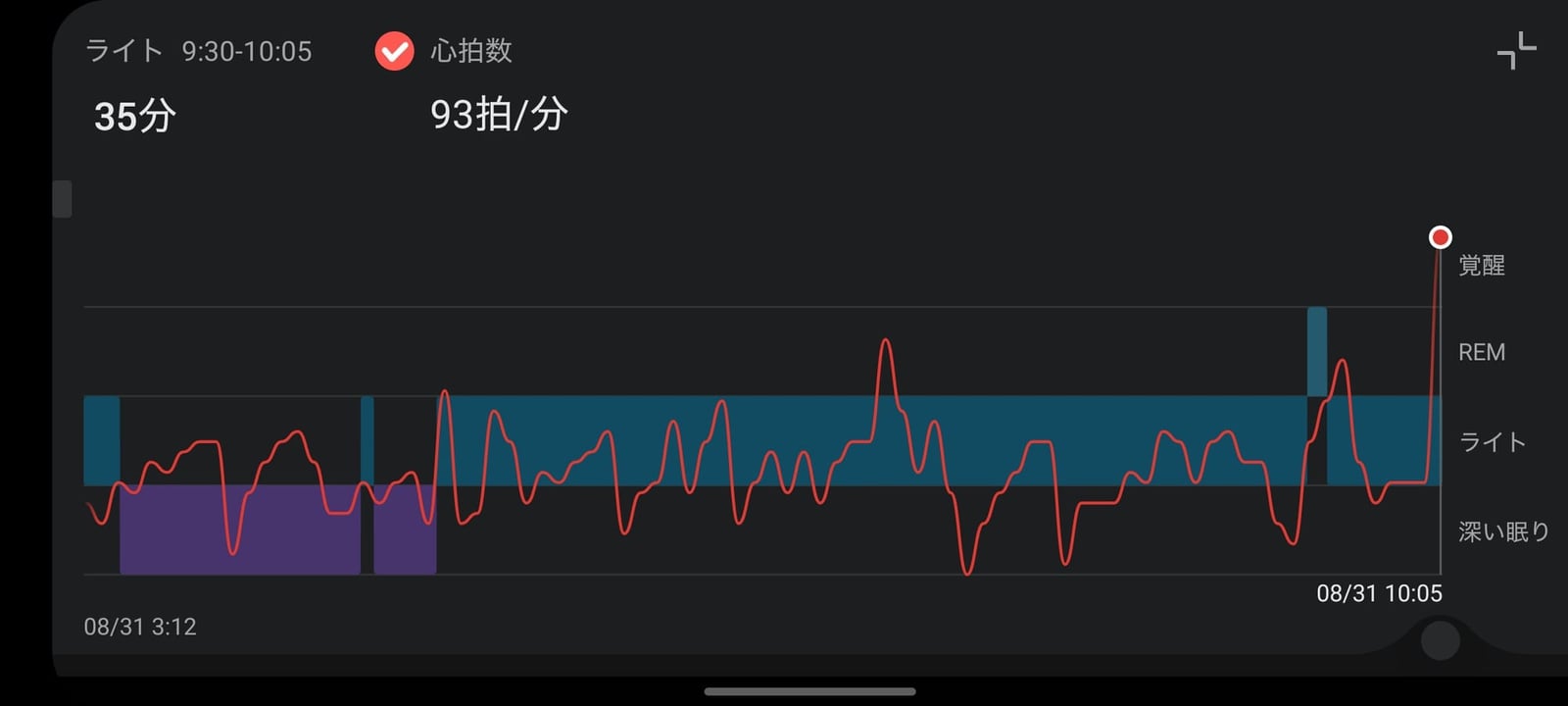
Task: Select the purple deep sleep block
Action: pyautogui.click(x=239, y=529)
